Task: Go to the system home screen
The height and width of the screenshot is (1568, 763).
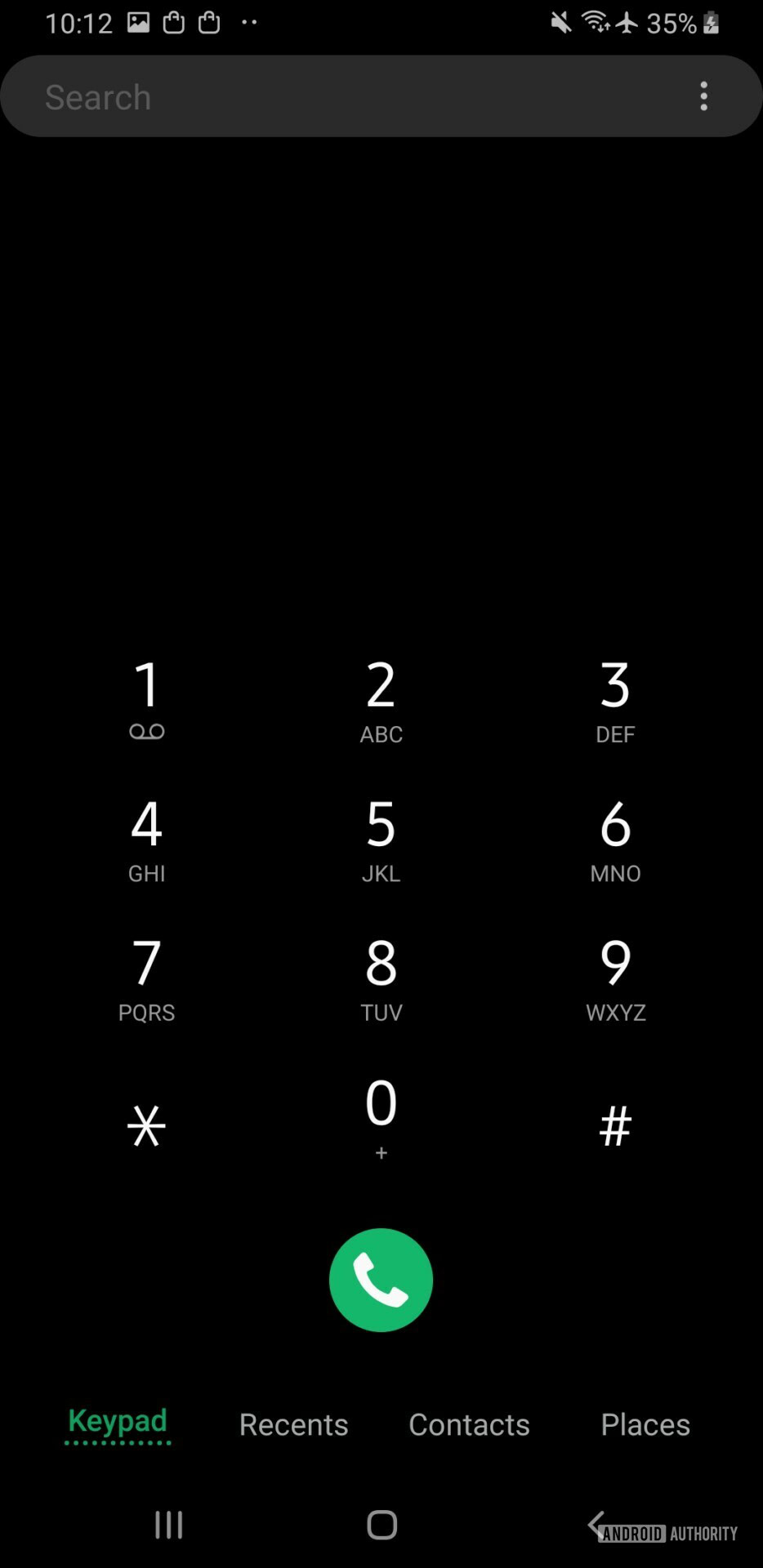Action: 381,1524
